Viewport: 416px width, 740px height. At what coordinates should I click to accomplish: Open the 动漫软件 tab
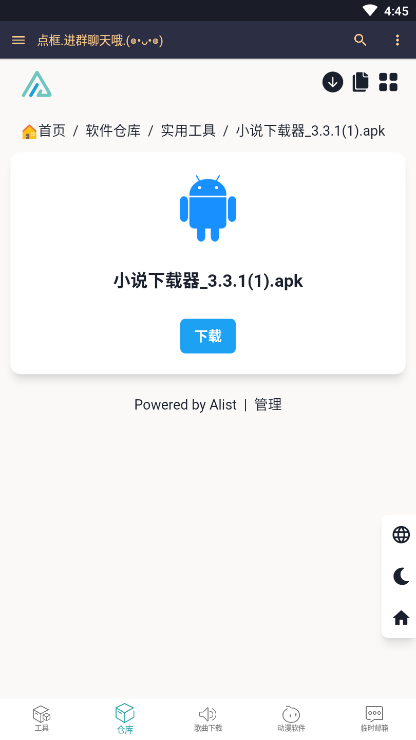[291, 719]
